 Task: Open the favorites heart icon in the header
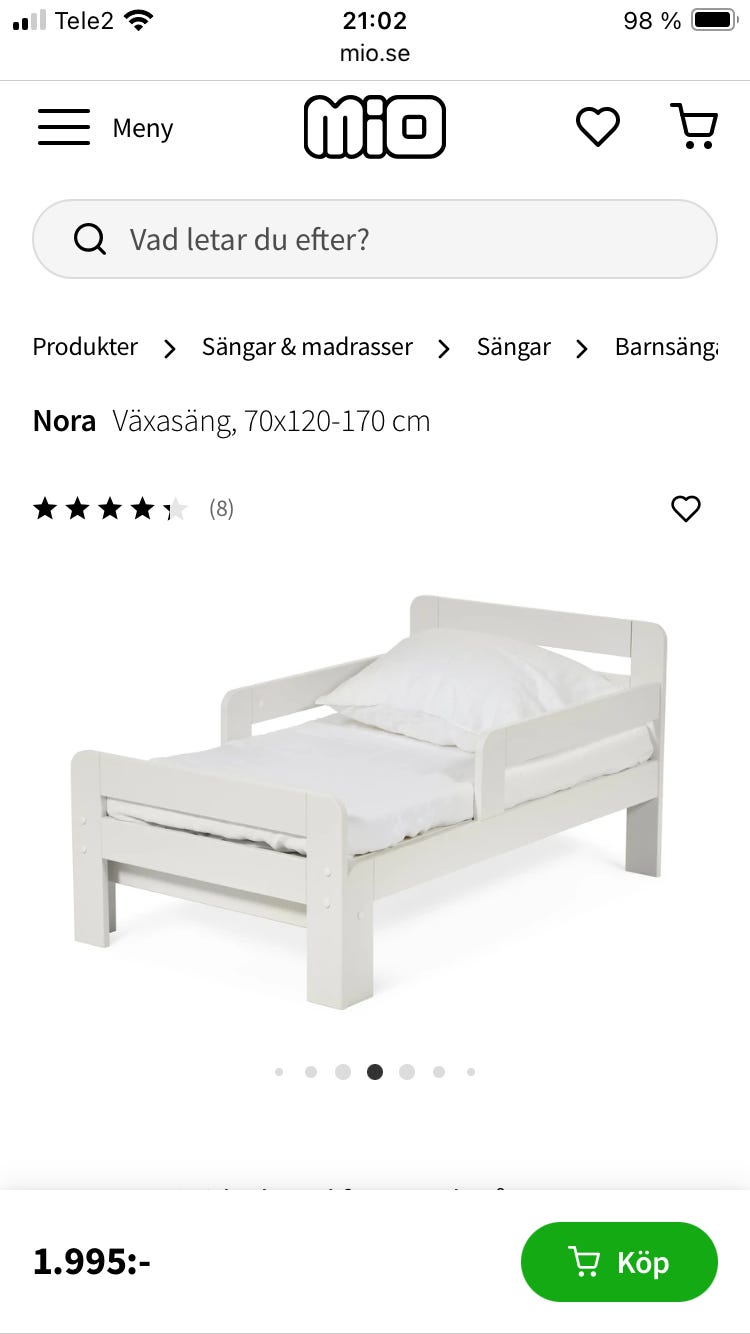pos(597,128)
